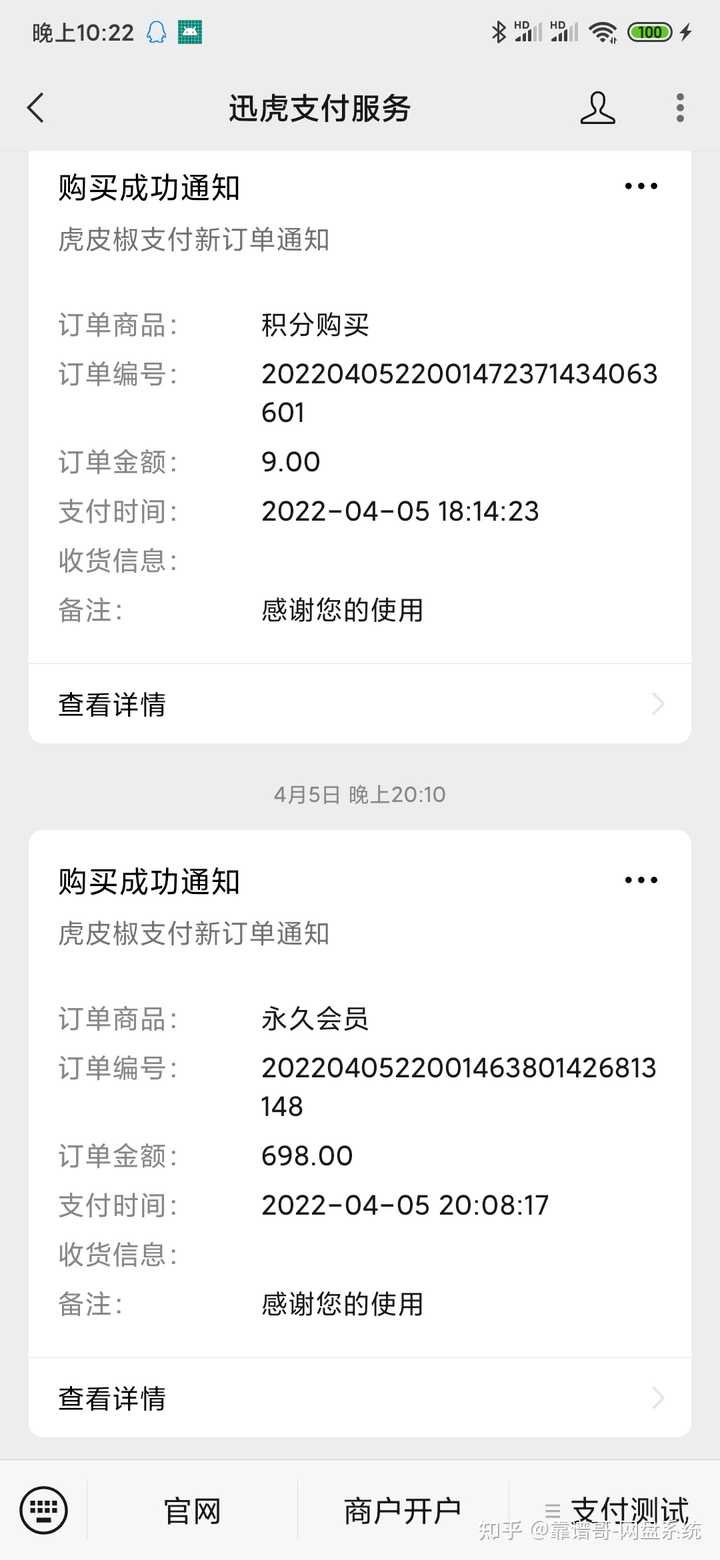Open the top-right overflow menu
Viewport: 720px width, 1560px height.
tap(680, 108)
